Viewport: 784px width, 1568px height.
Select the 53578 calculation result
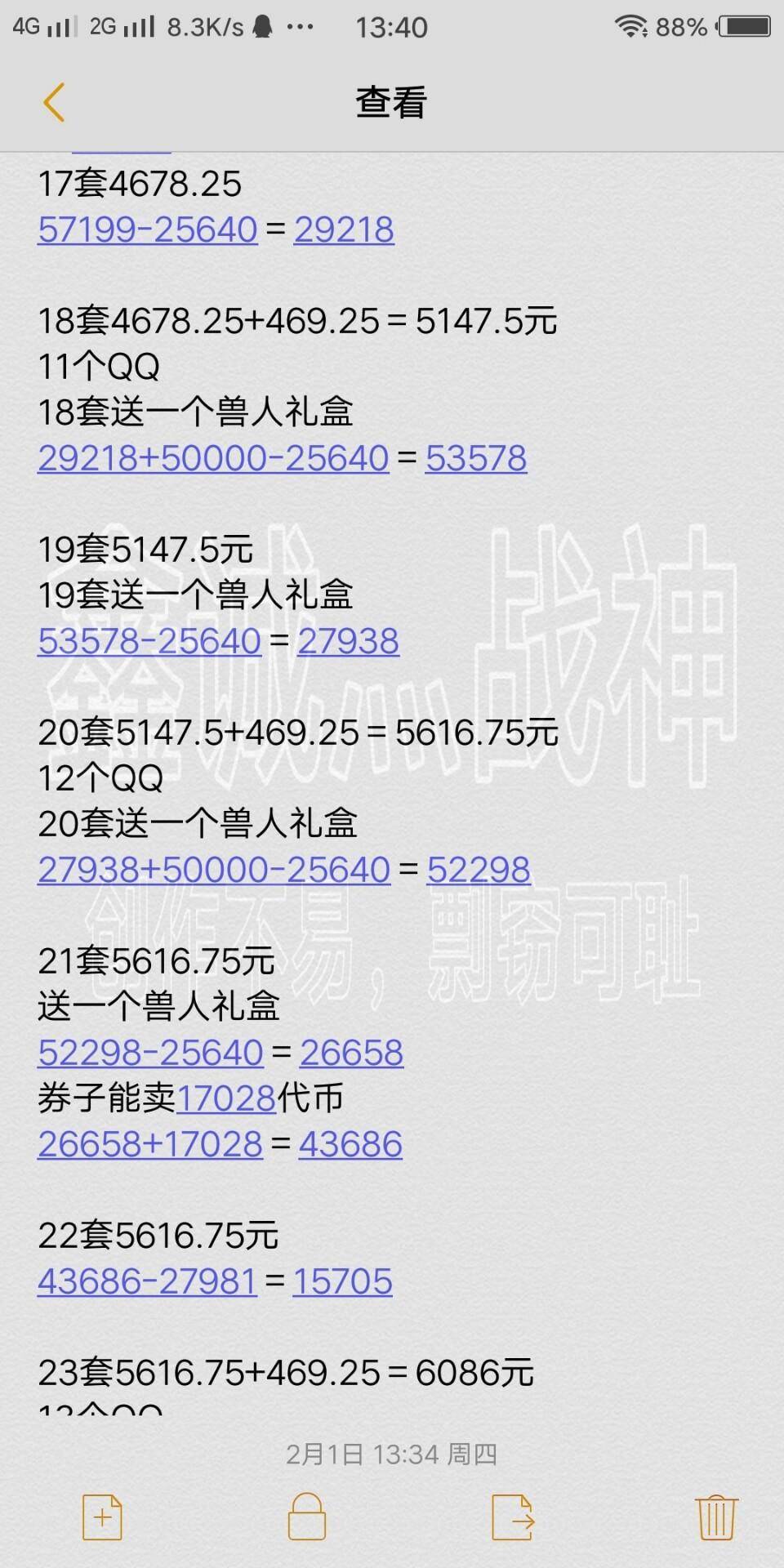474,458
